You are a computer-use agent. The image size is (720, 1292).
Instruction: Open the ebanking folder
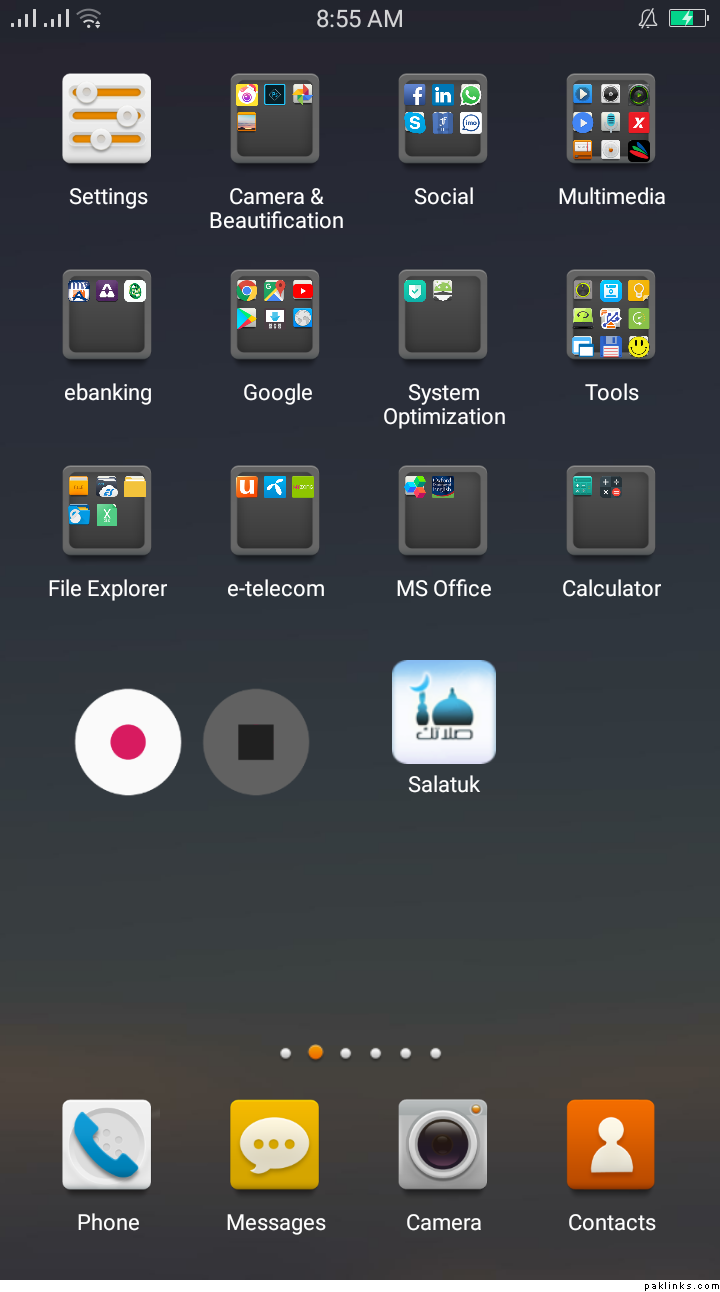[x=107, y=315]
